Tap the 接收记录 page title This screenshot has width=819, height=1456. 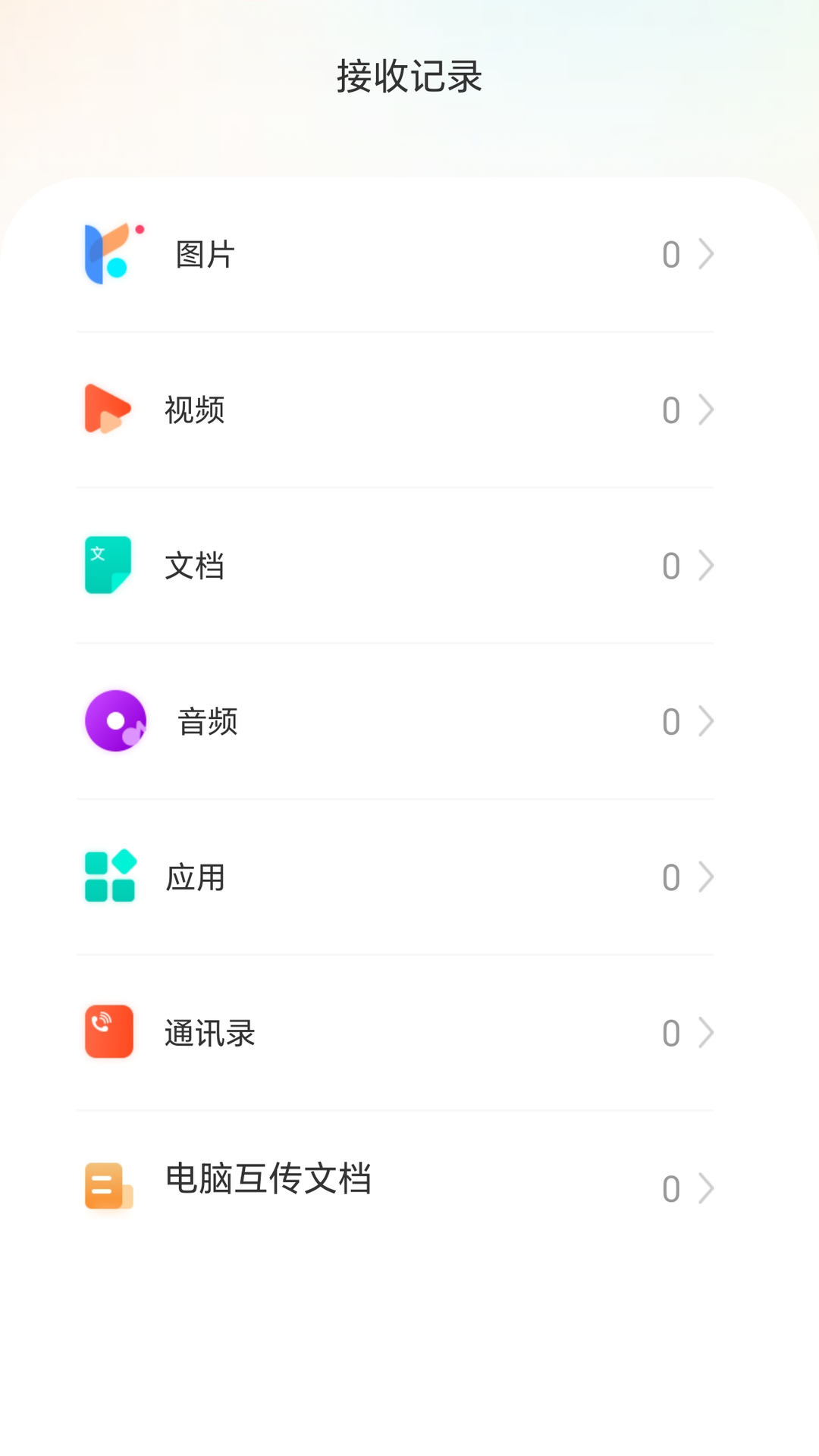pos(409,76)
